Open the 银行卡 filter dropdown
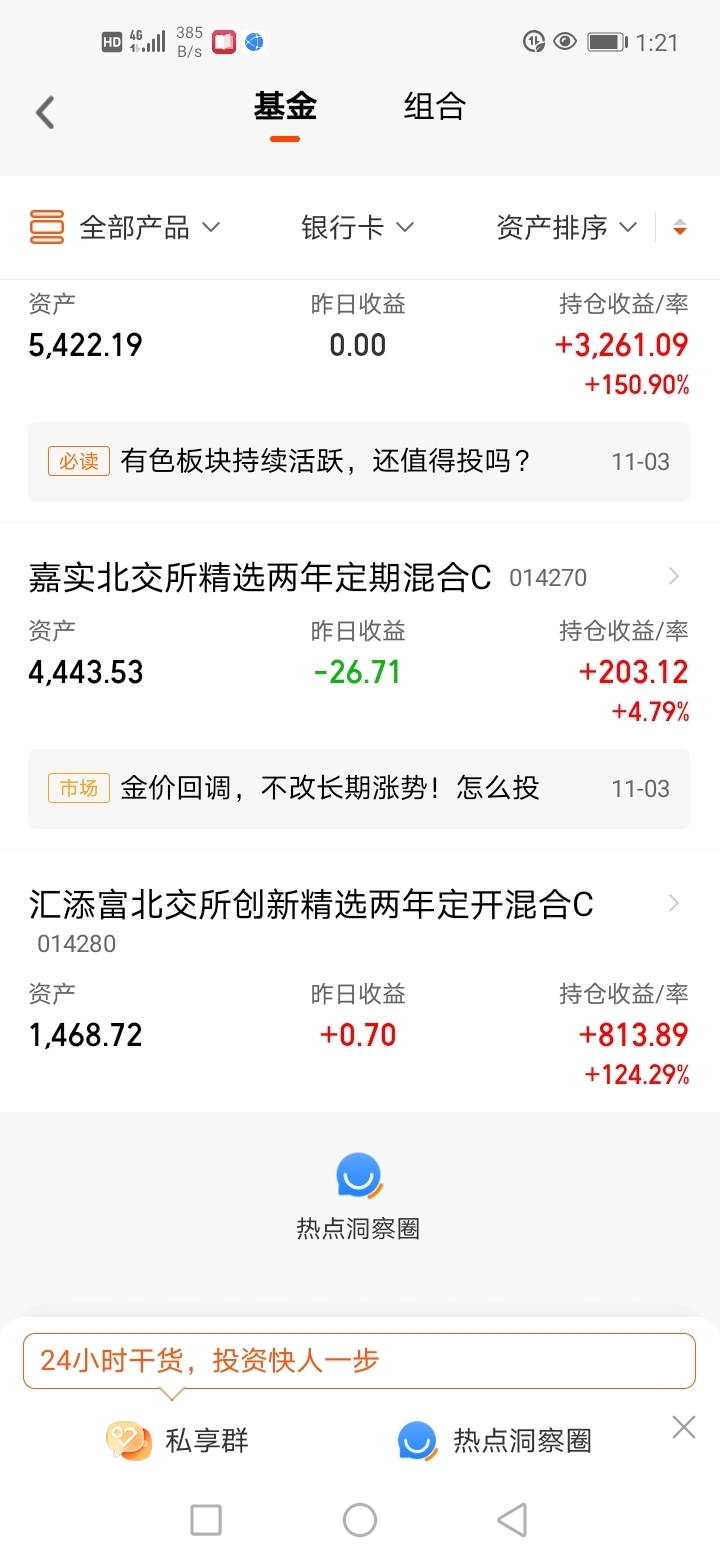 pos(358,228)
